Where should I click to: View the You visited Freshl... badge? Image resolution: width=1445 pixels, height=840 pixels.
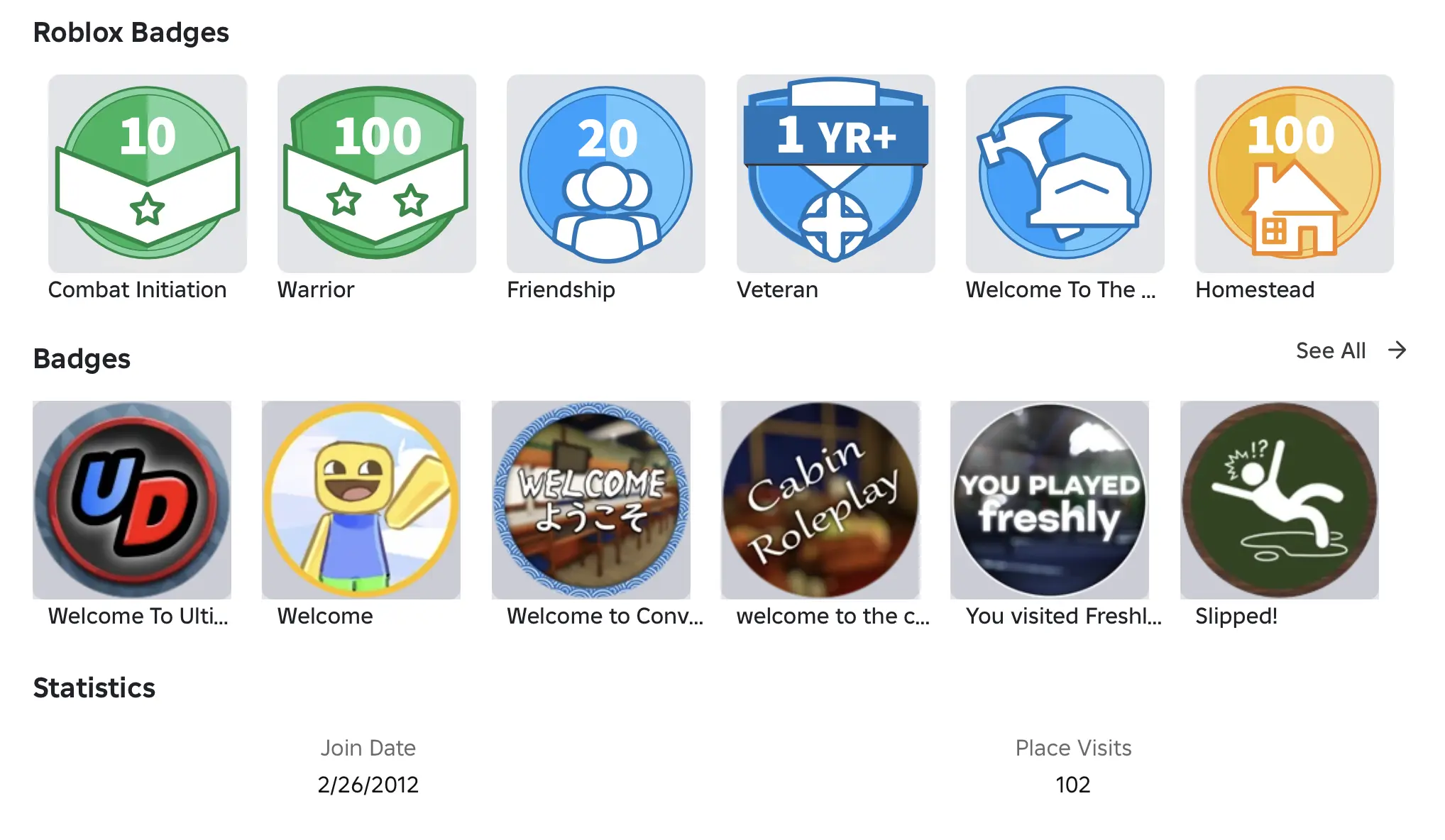point(1050,500)
